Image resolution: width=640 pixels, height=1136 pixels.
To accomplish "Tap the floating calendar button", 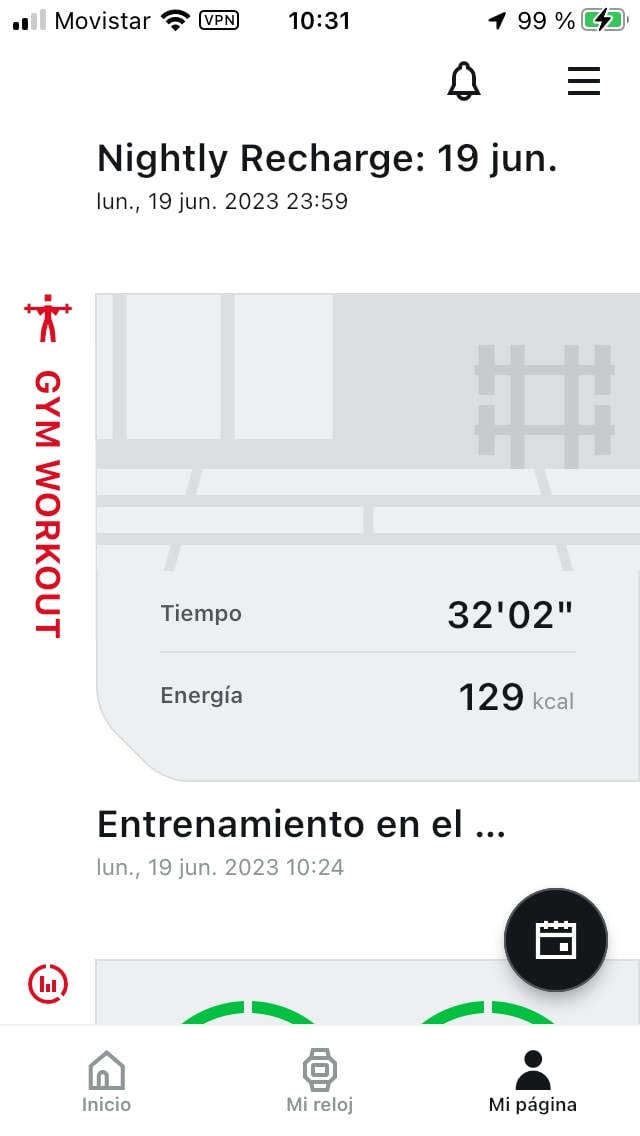I will point(556,940).
